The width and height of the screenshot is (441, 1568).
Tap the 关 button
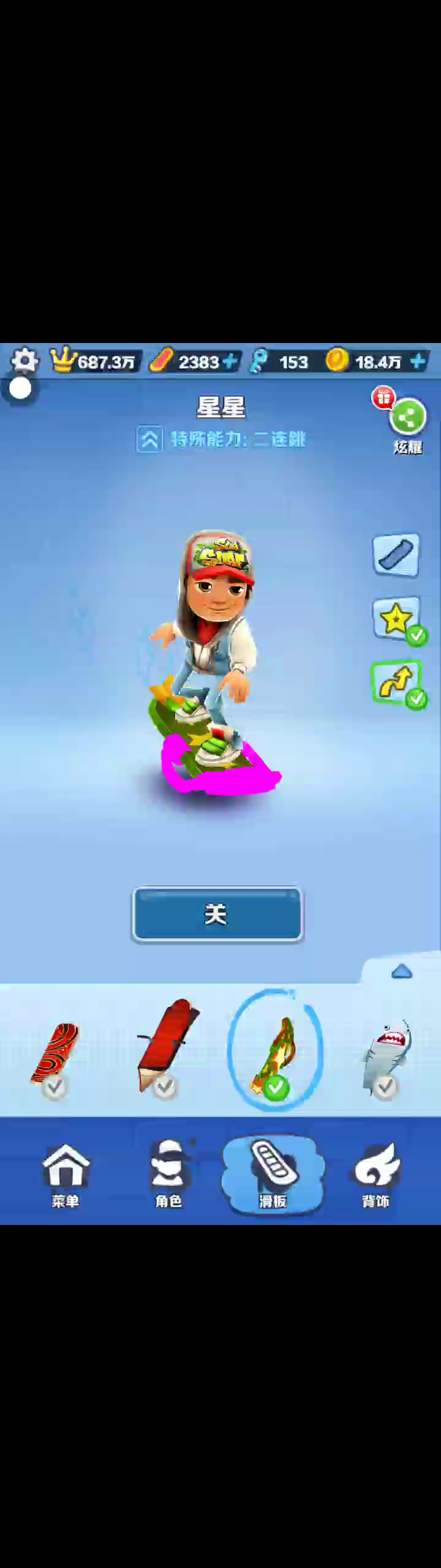[217, 914]
